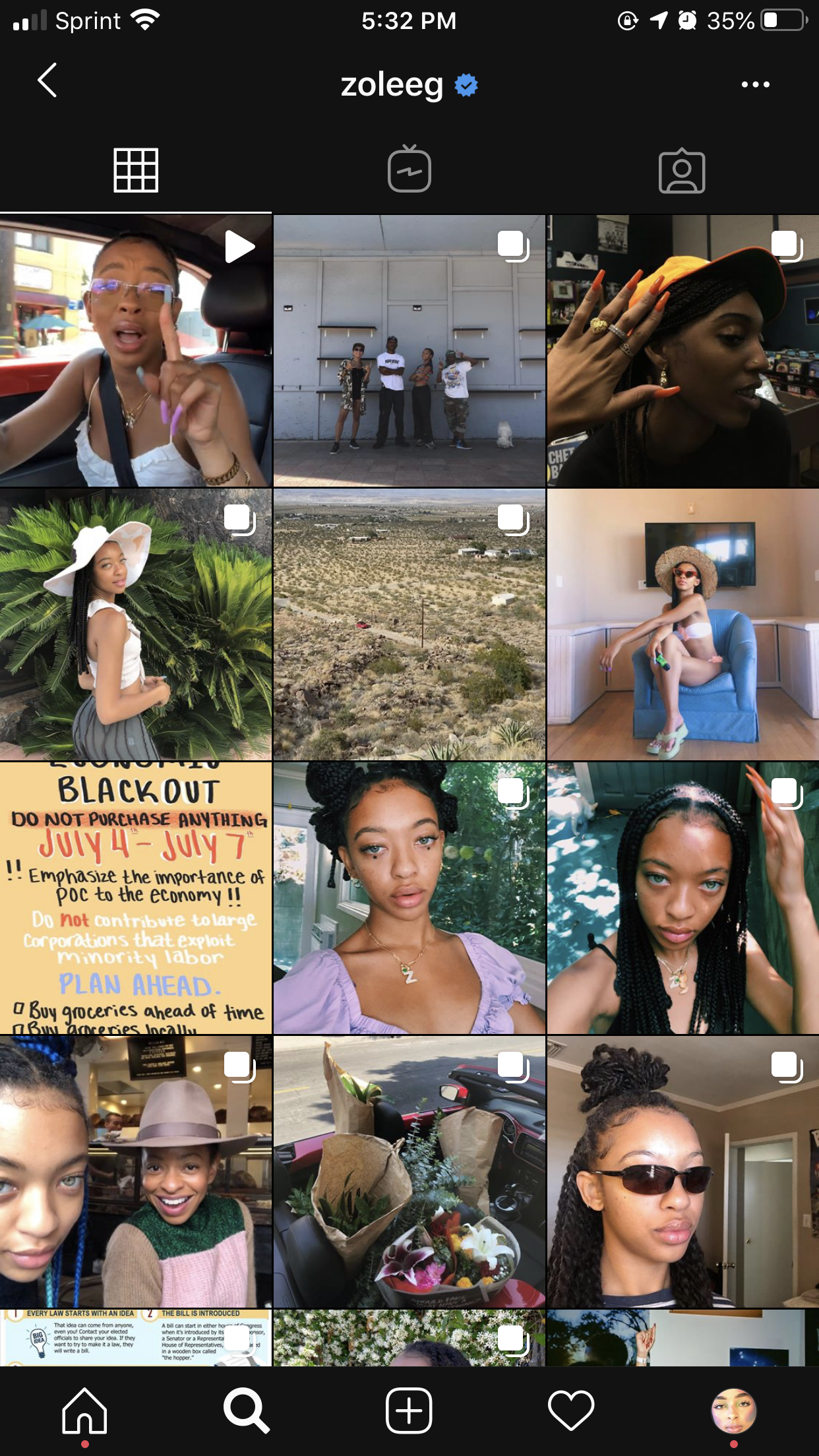Switch to the posts grid tab
The height and width of the screenshot is (1456, 819).
click(136, 171)
